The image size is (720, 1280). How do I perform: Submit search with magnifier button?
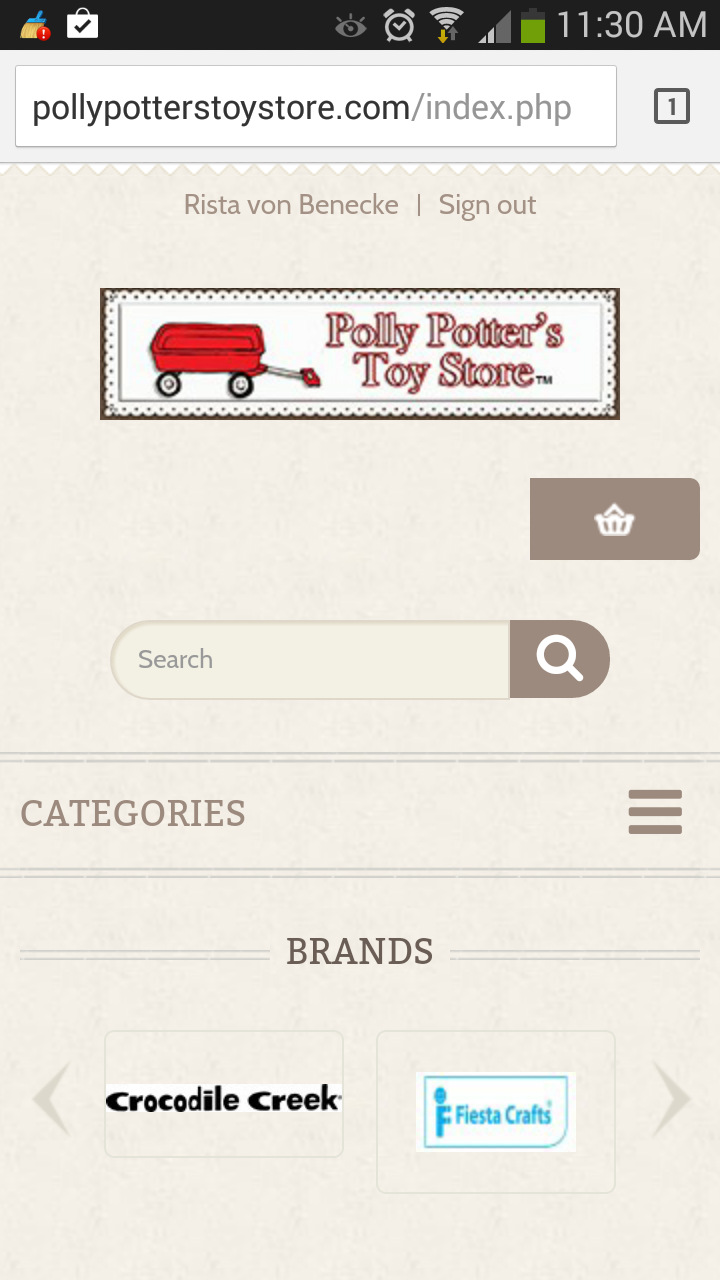tap(559, 659)
